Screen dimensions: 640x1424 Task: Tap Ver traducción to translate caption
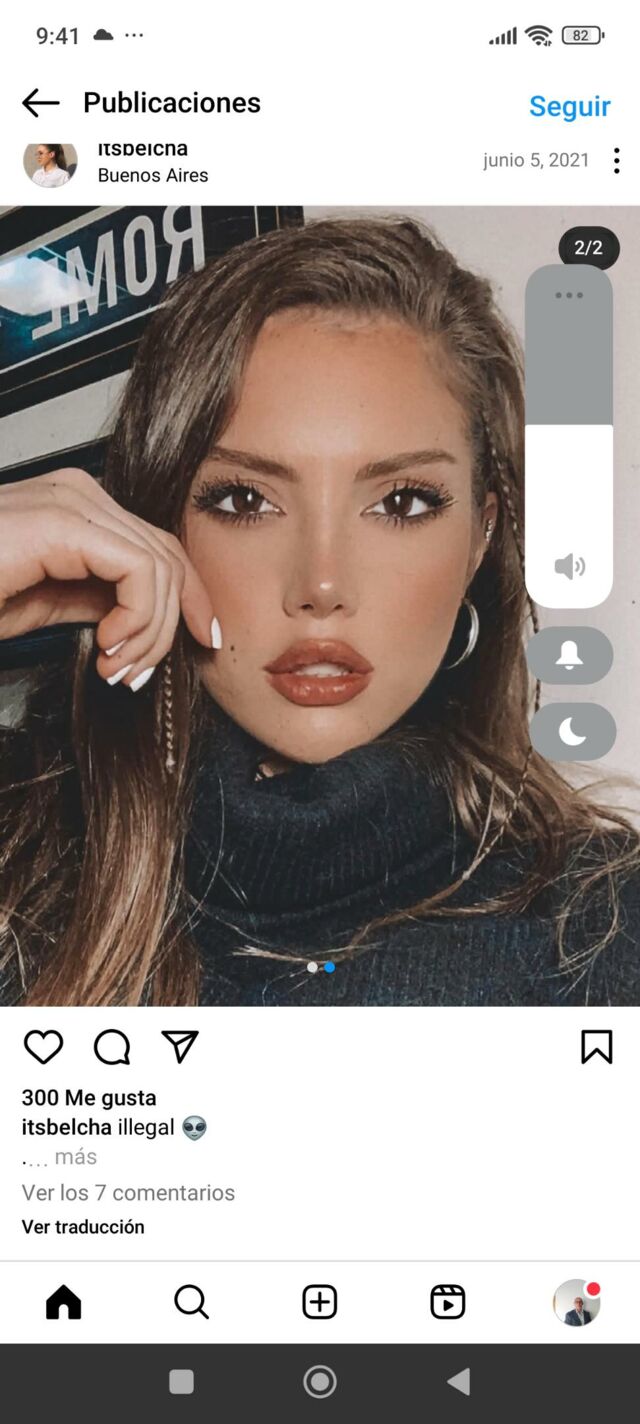pyautogui.click(x=83, y=1227)
